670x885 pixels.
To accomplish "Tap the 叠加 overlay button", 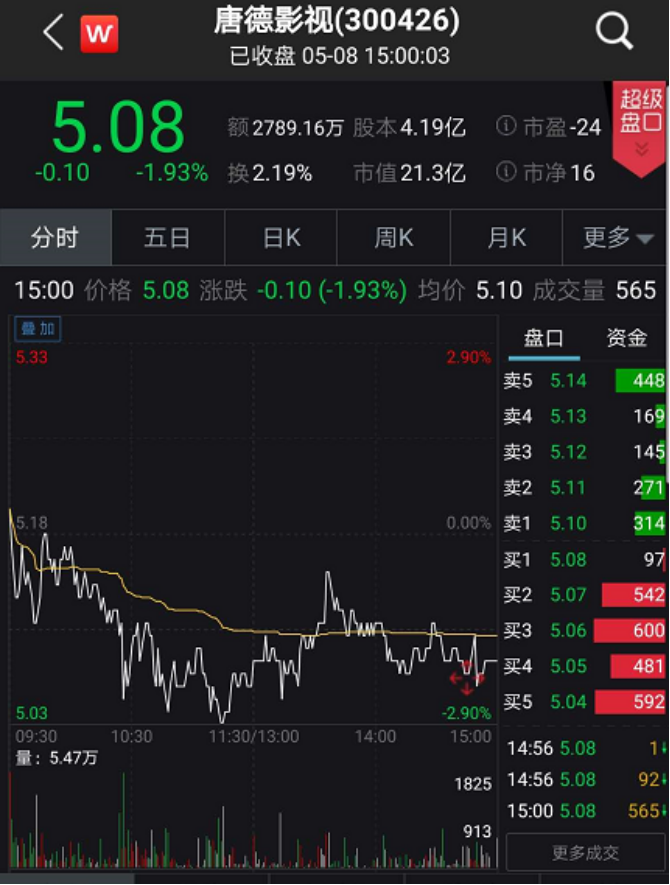I will (x=36, y=328).
